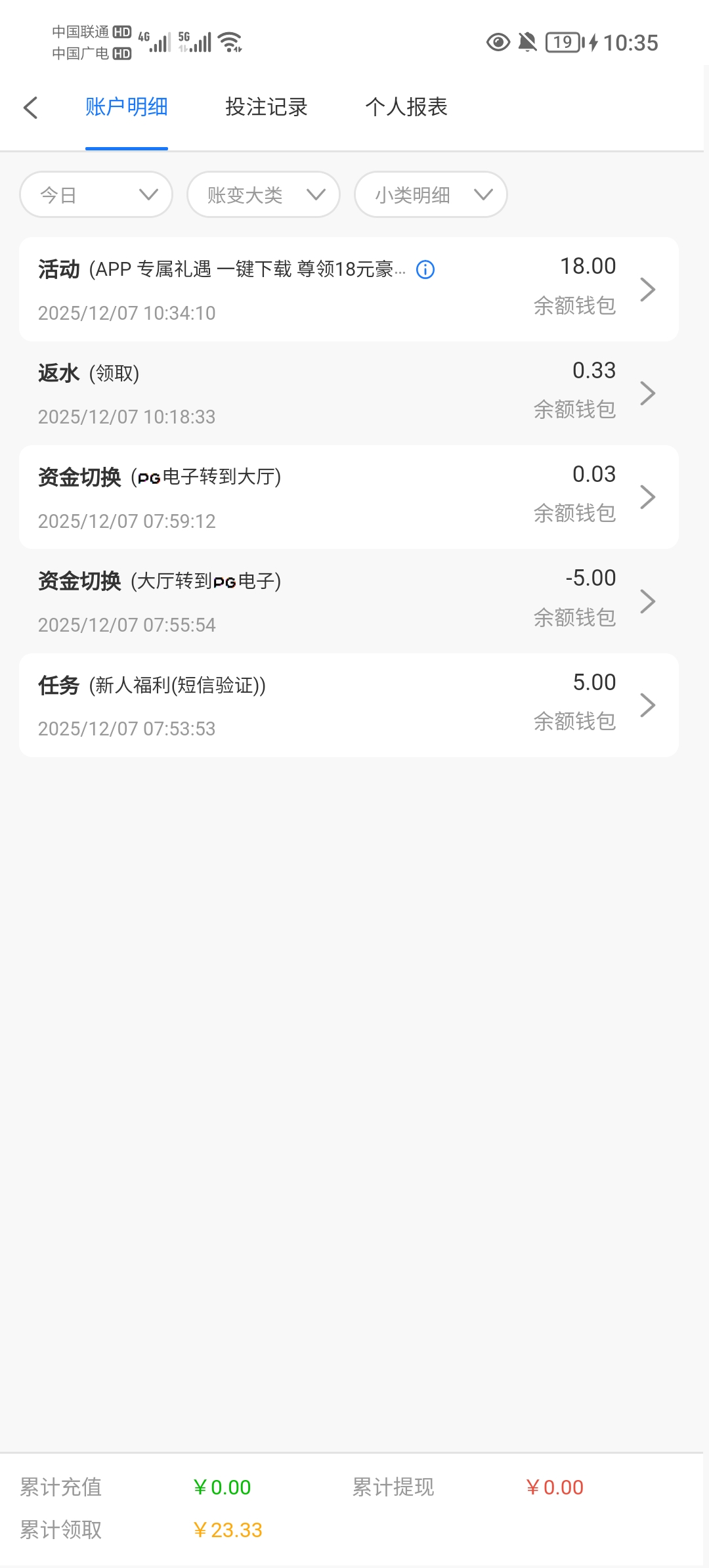Expand the 今日 date dropdown
This screenshot has height=1568, width=709.
coord(97,194)
